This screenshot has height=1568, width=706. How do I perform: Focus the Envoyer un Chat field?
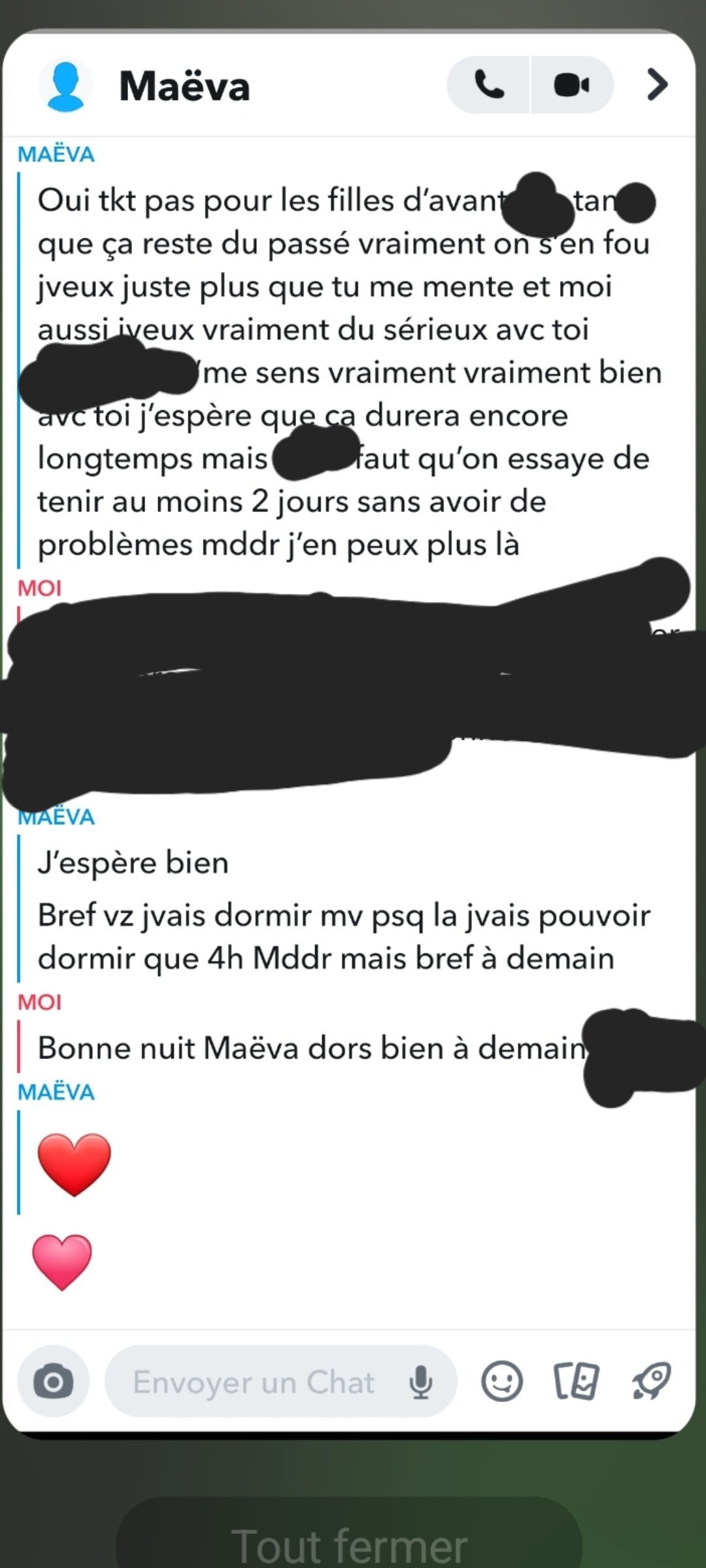(255, 1382)
